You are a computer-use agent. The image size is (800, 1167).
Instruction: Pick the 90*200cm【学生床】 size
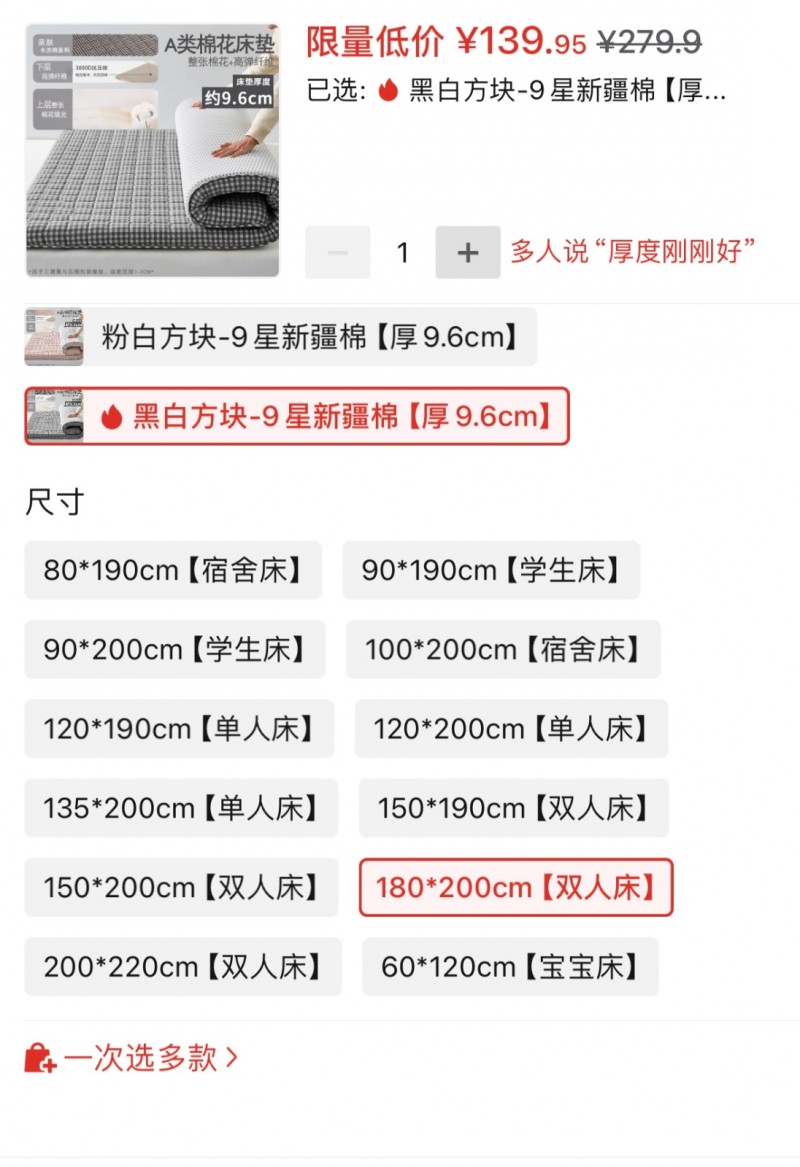(x=174, y=649)
